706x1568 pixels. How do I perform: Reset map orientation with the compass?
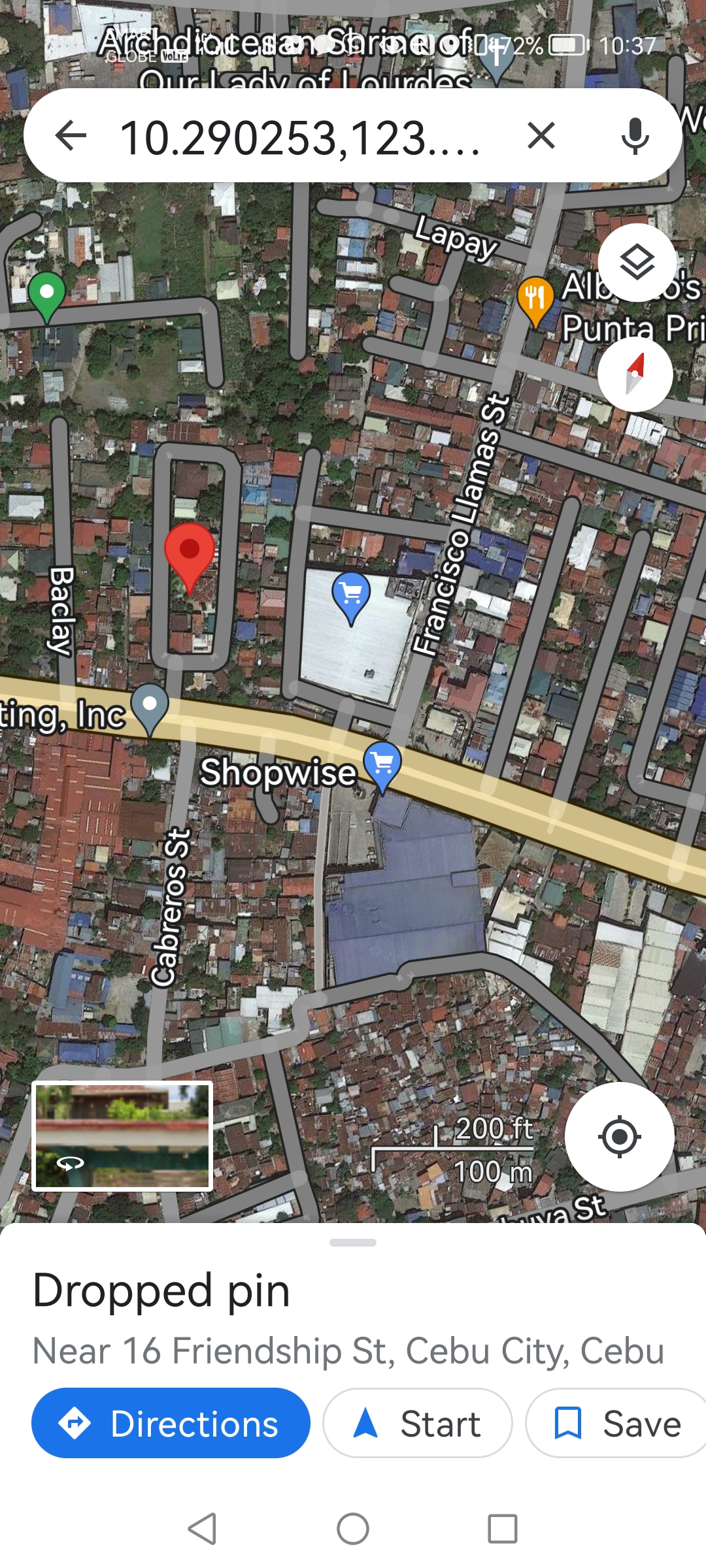click(x=635, y=374)
